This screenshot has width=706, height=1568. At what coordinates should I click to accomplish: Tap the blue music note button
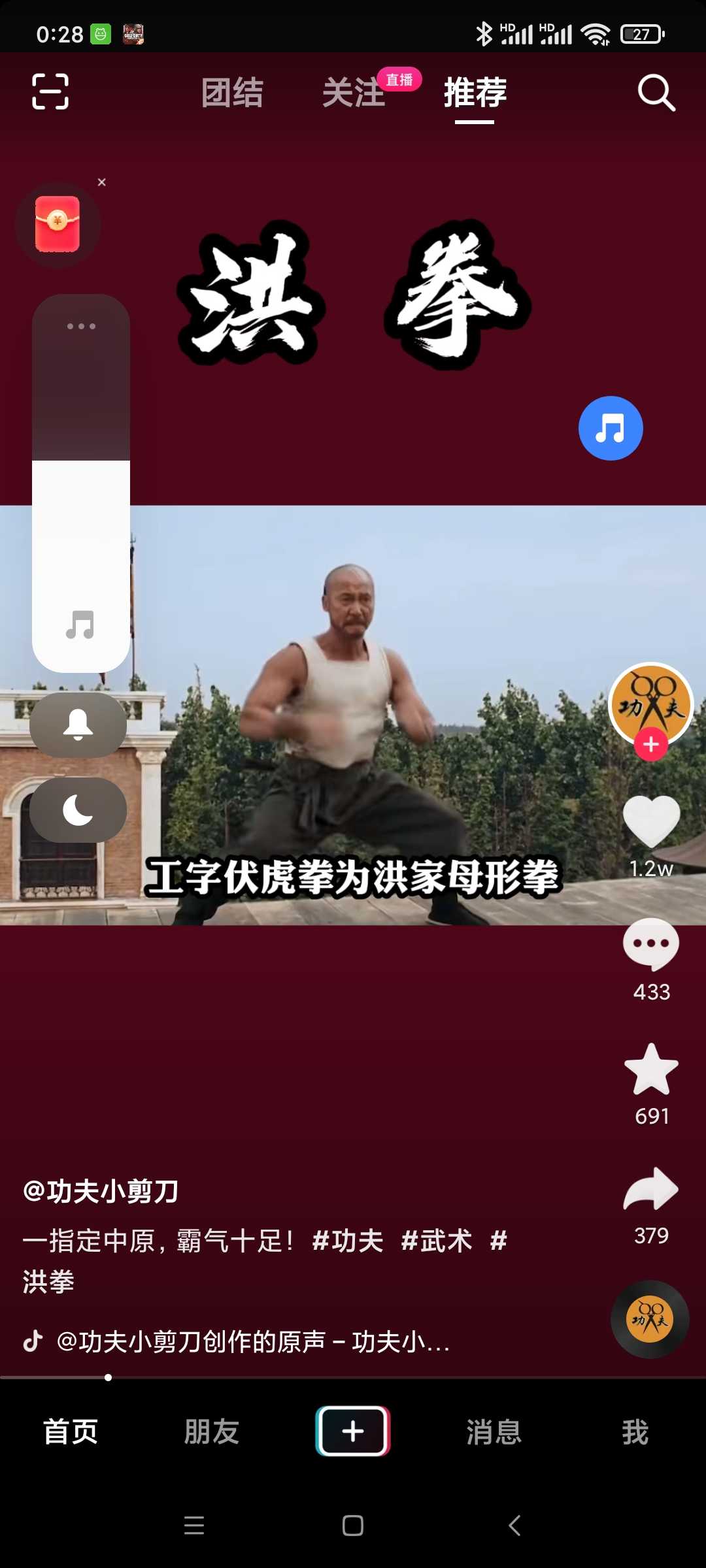coord(611,429)
